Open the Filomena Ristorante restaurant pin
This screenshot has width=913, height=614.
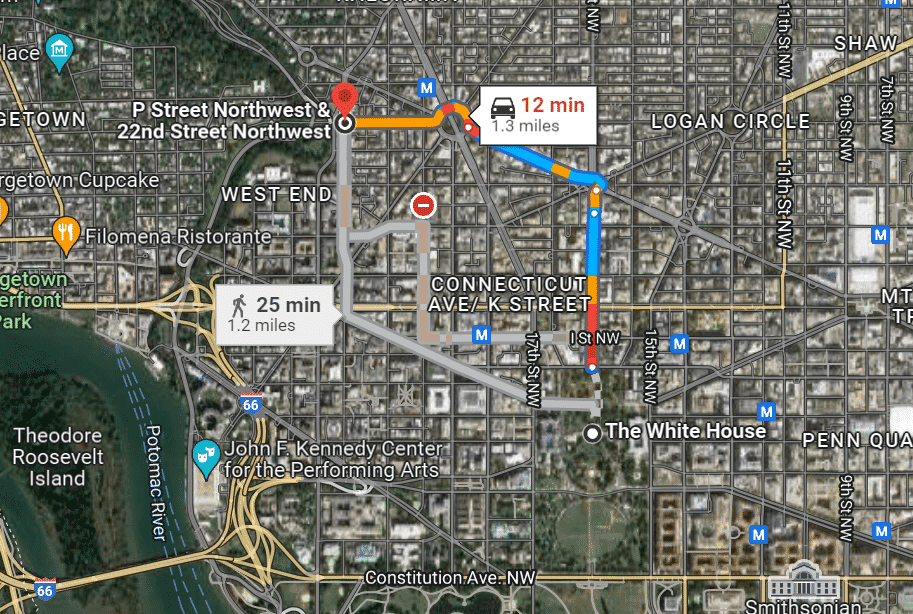(66, 232)
